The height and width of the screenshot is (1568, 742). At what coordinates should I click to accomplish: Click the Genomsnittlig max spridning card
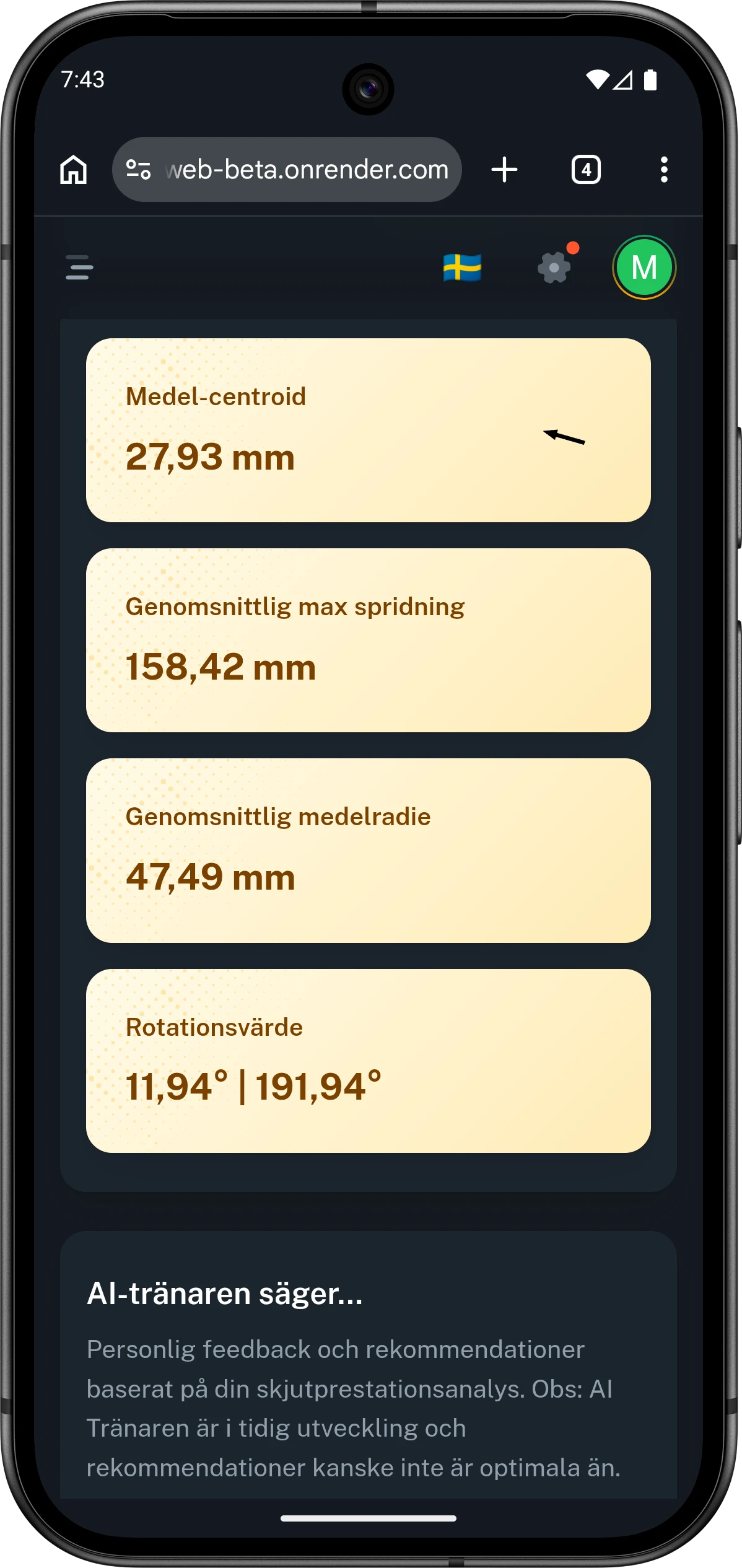(x=370, y=641)
